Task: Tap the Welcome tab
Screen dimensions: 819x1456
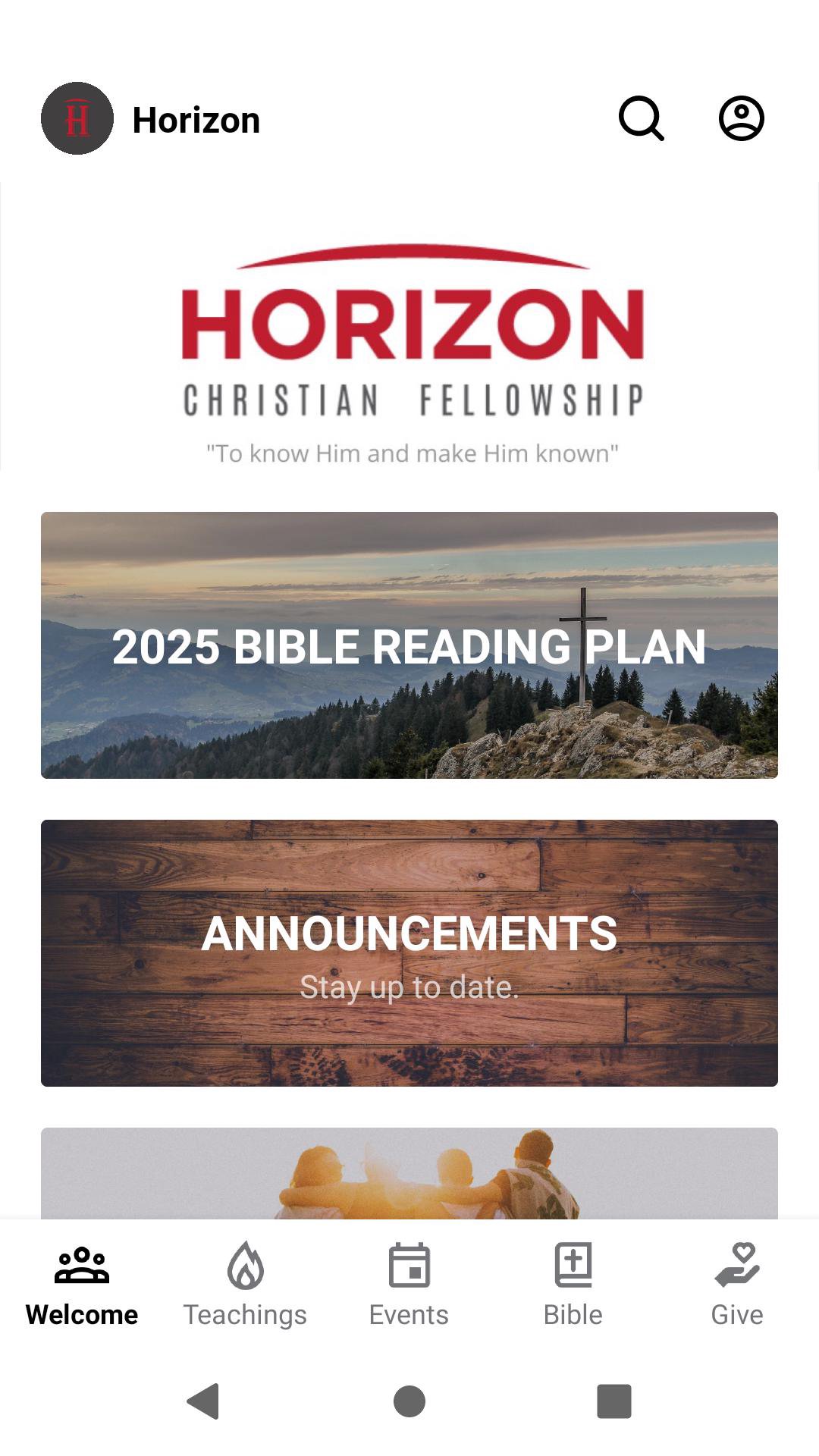Action: pyautogui.click(x=82, y=1283)
